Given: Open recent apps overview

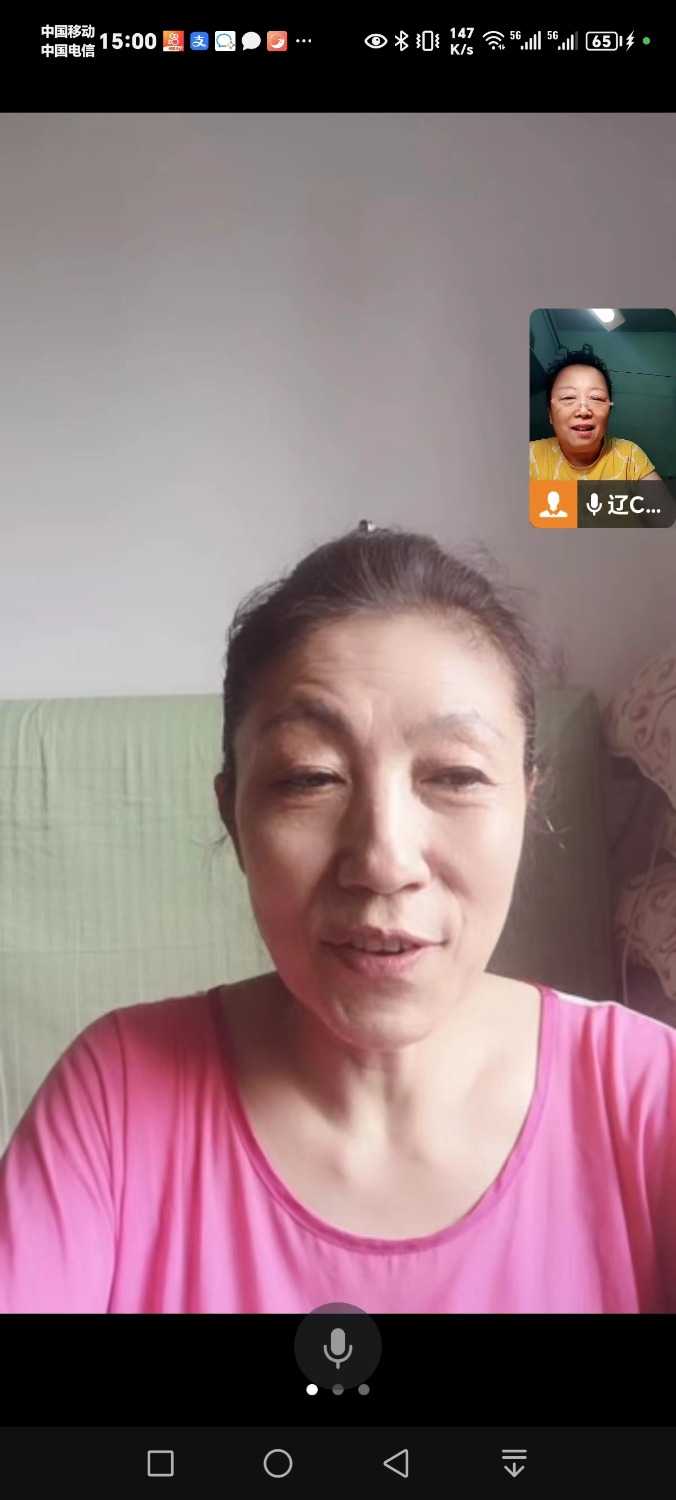Looking at the screenshot, I should tap(161, 1464).
